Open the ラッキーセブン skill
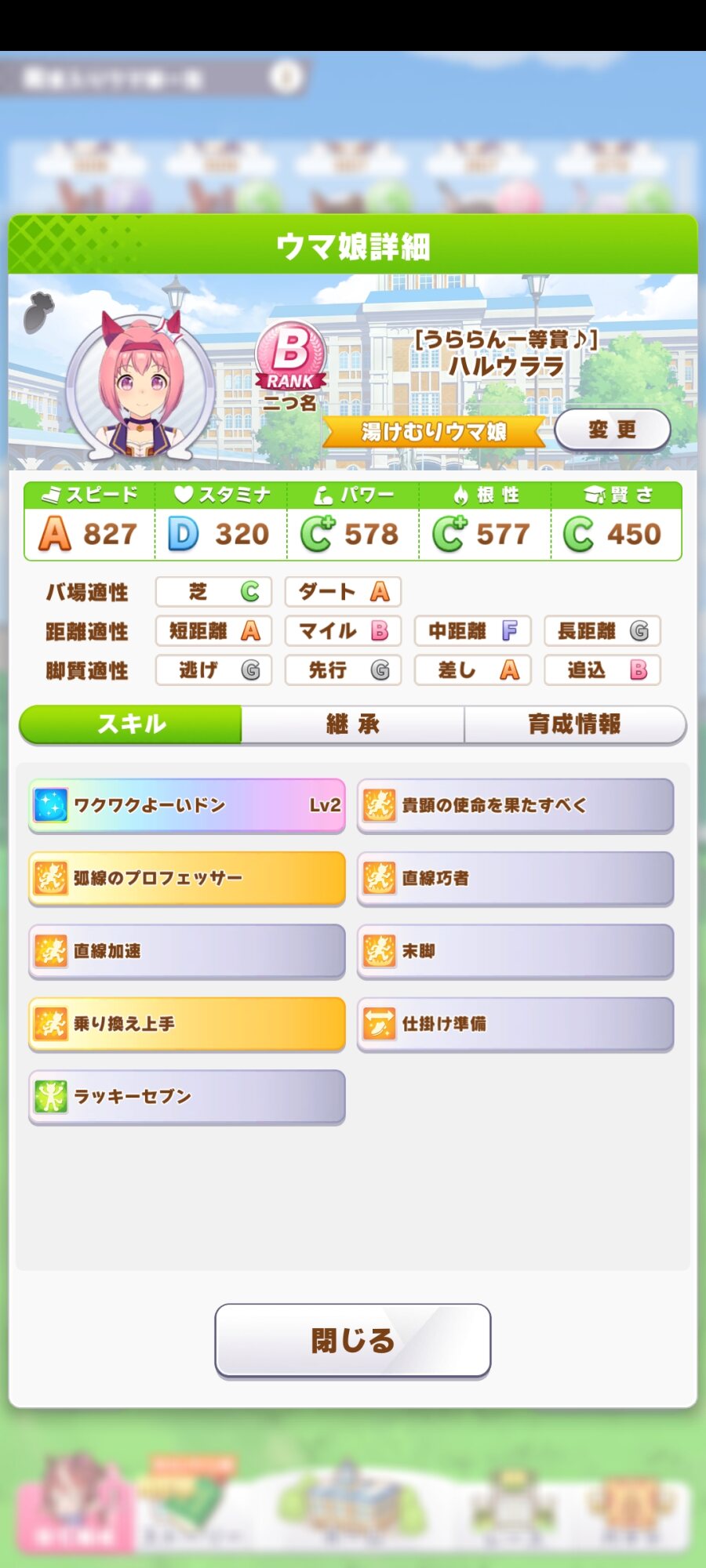 [187, 1097]
